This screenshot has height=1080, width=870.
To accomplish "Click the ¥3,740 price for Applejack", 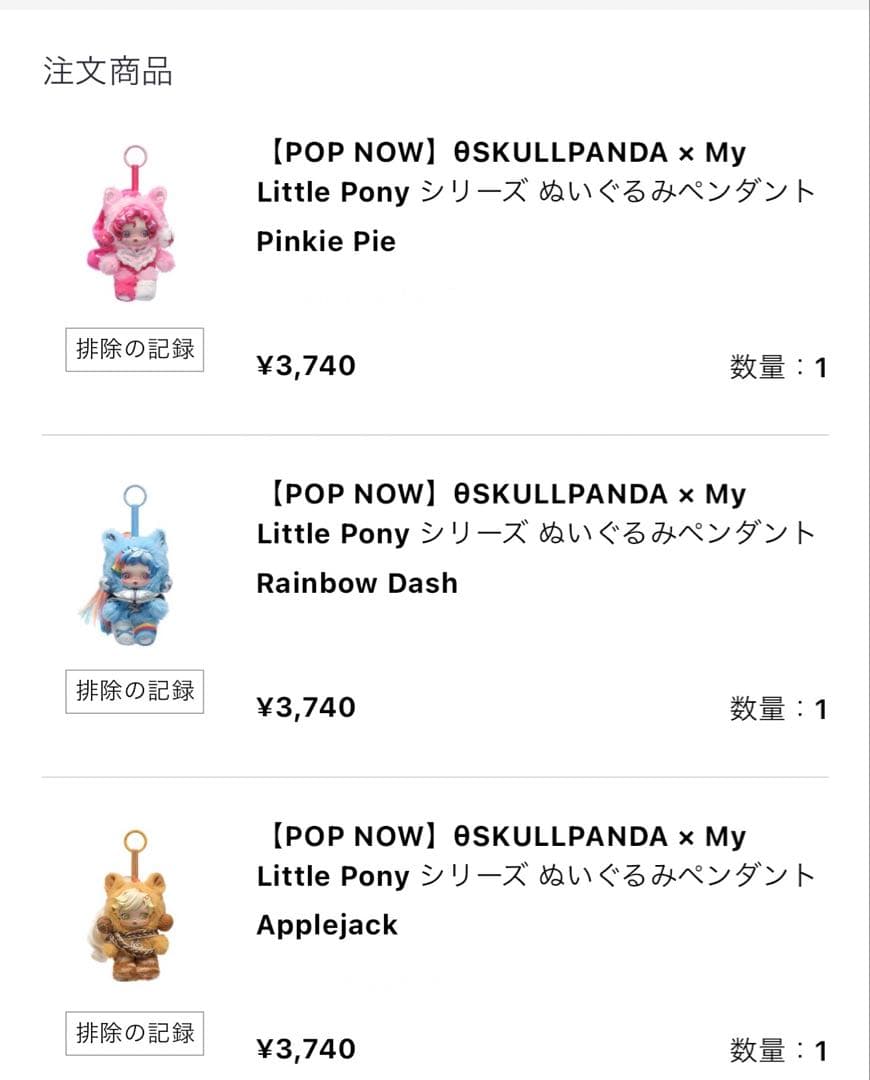I will pyautogui.click(x=305, y=1049).
